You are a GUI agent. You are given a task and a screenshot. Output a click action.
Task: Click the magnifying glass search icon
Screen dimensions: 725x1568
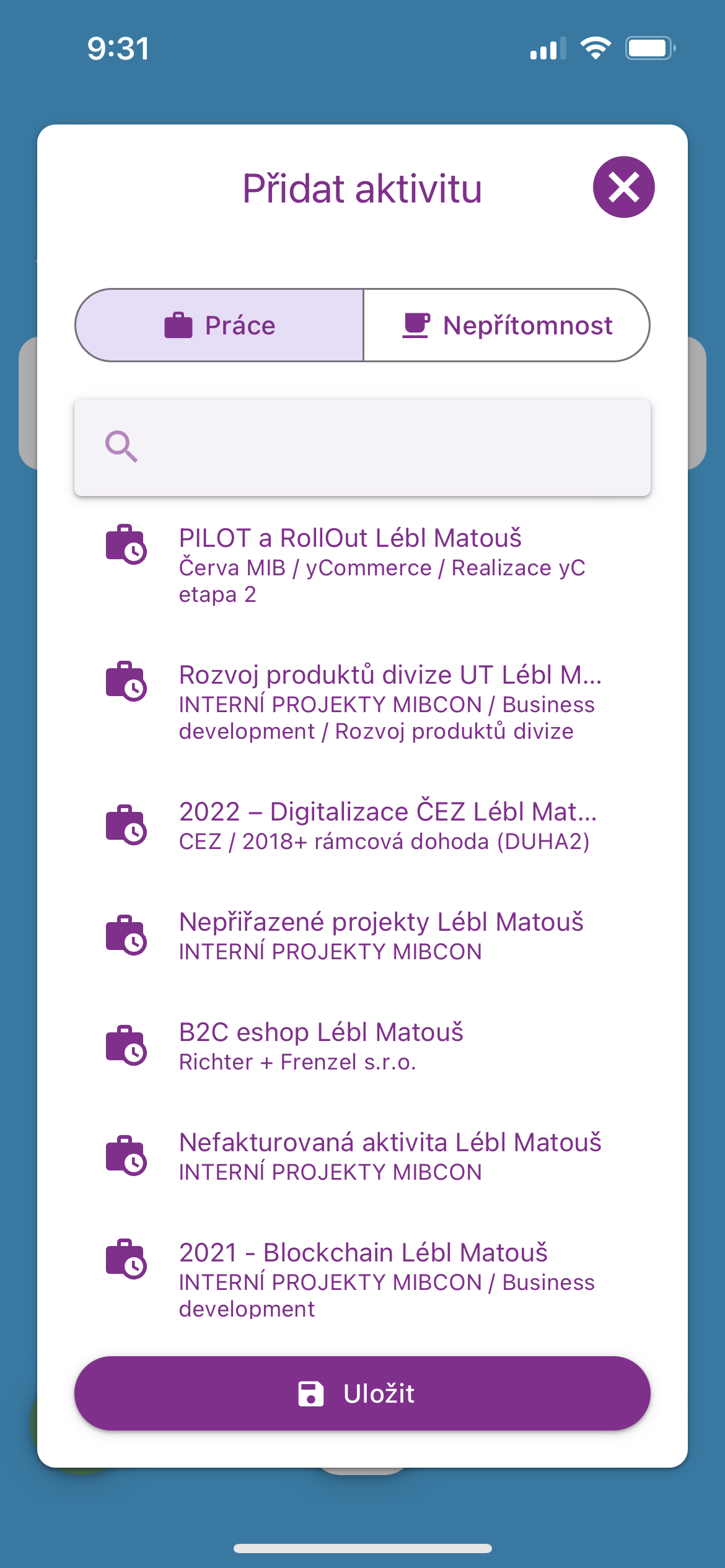coord(121,447)
